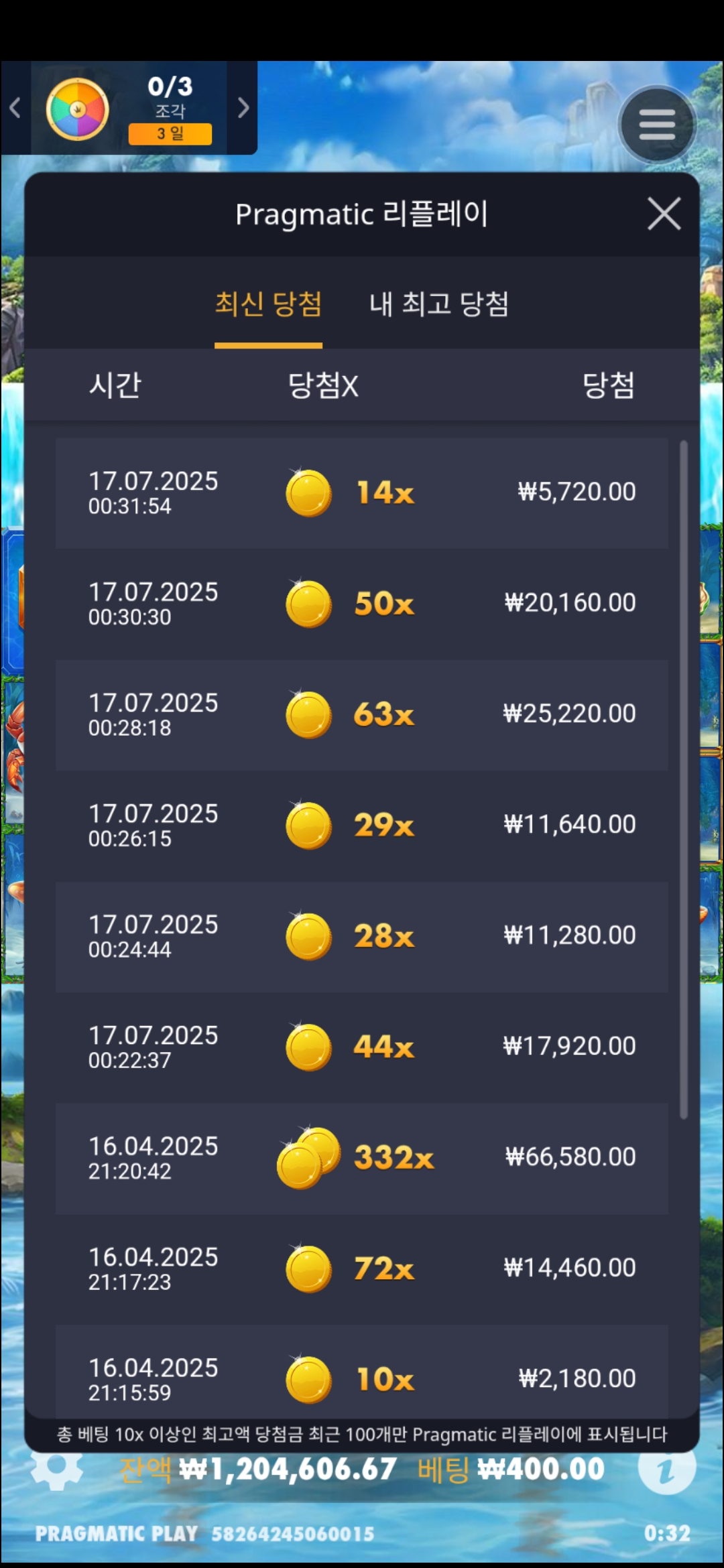This screenshot has width=724, height=1568.
Task: Play the 63x win replay ₩25,220.00
Action: pyautogui.click(x=362, y=714)
